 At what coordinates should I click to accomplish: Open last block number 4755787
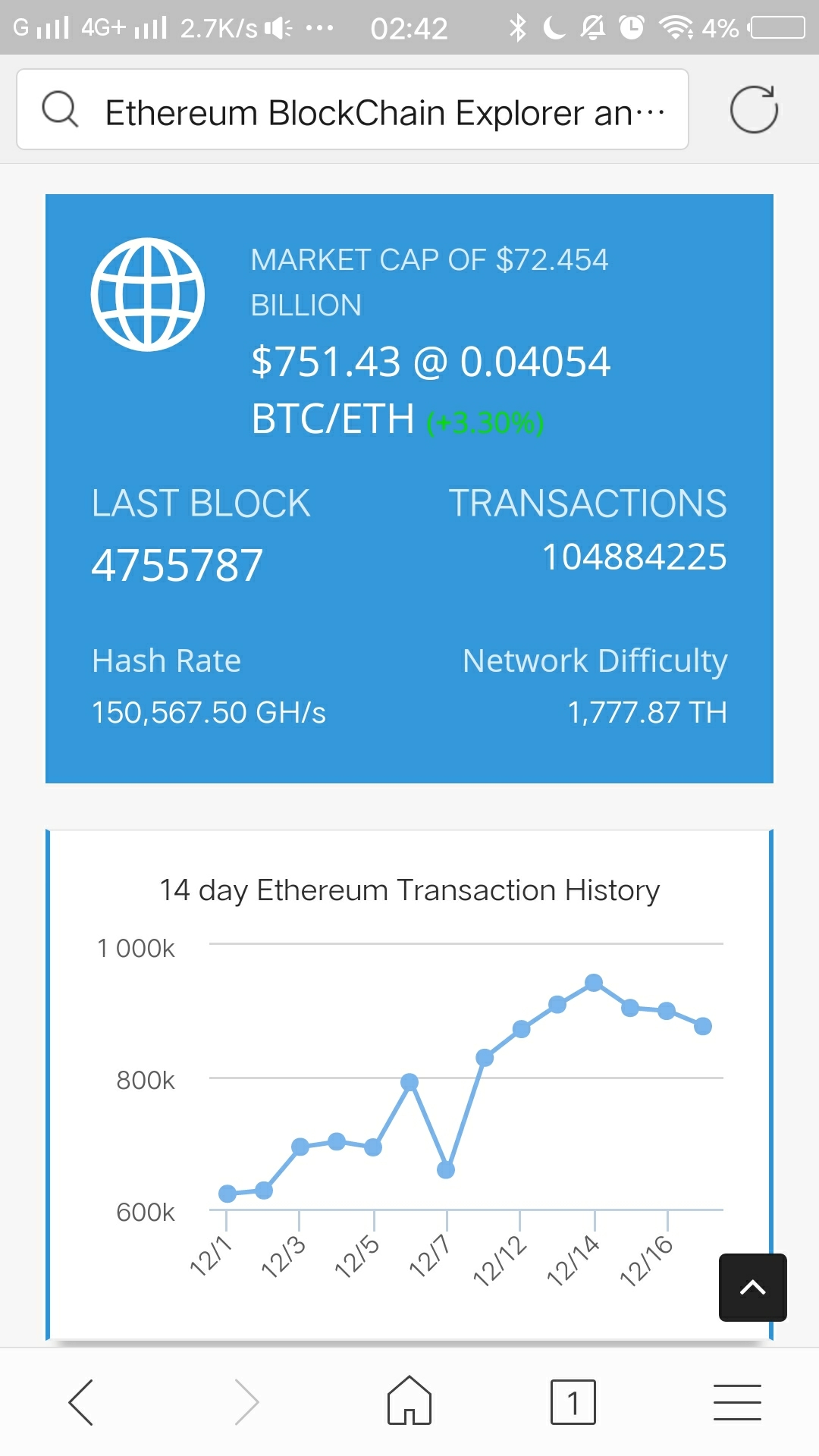[x=177, y=565]
